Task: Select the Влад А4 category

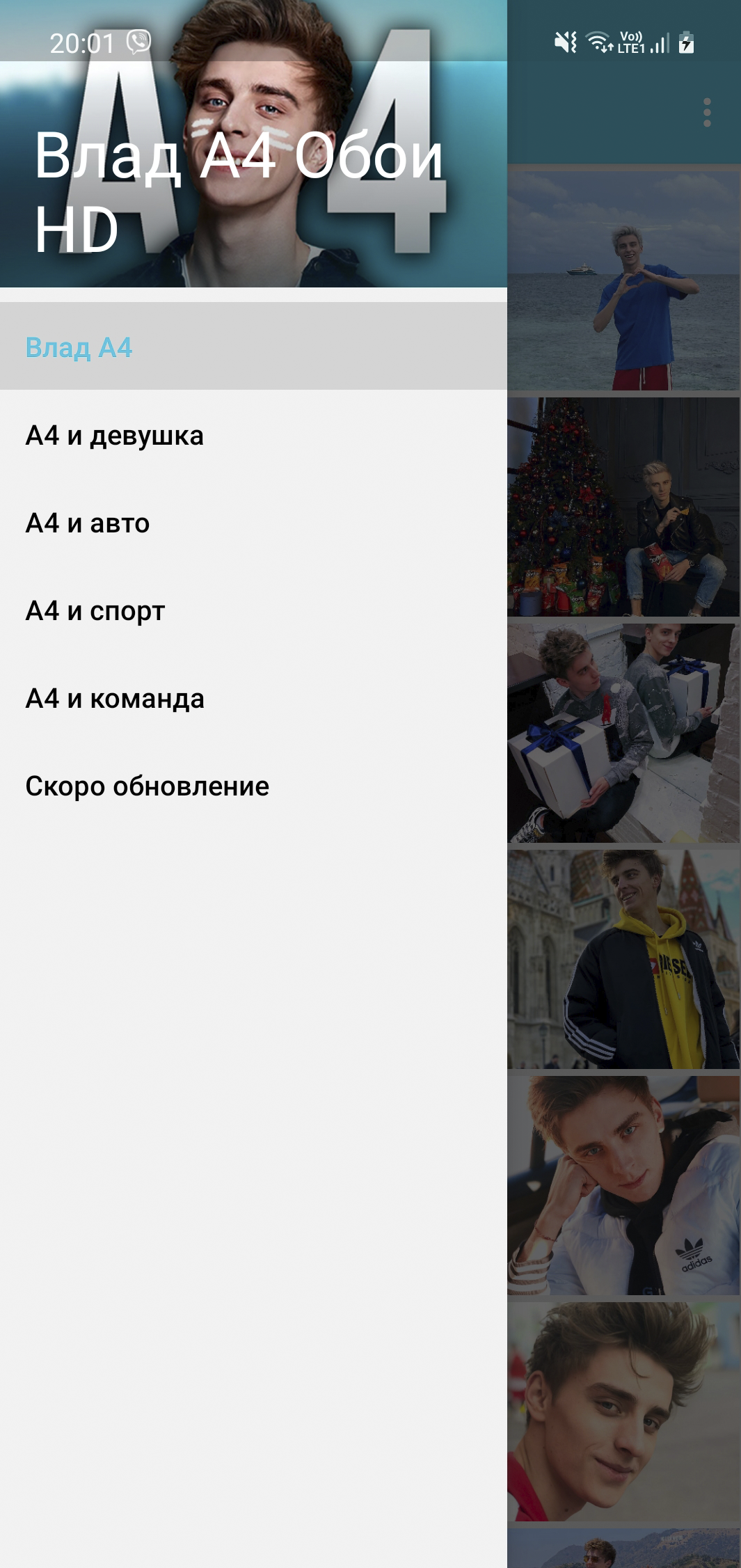Action: (x=253, y=347)
